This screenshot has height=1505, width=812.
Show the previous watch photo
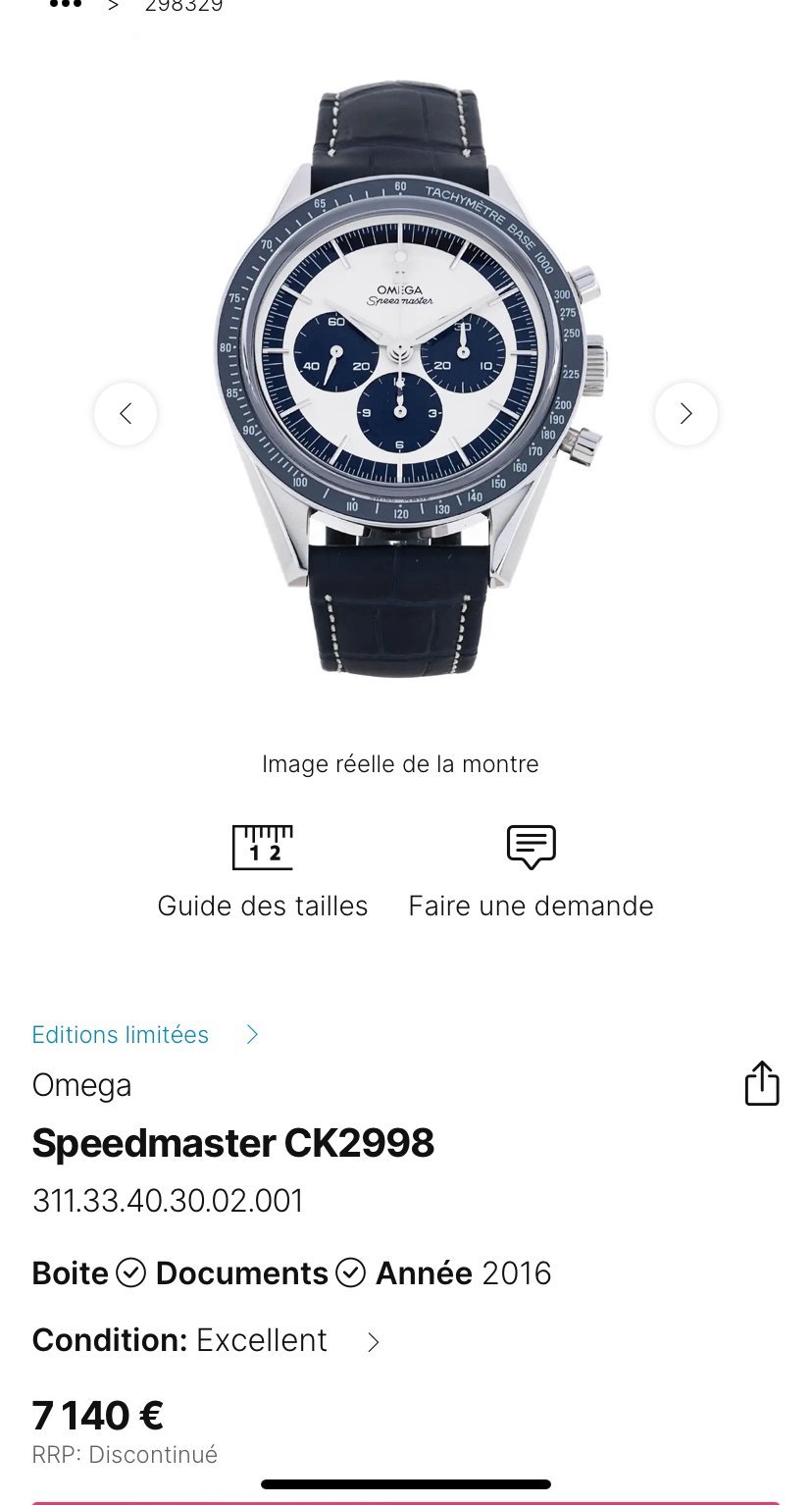pos(126,414)
